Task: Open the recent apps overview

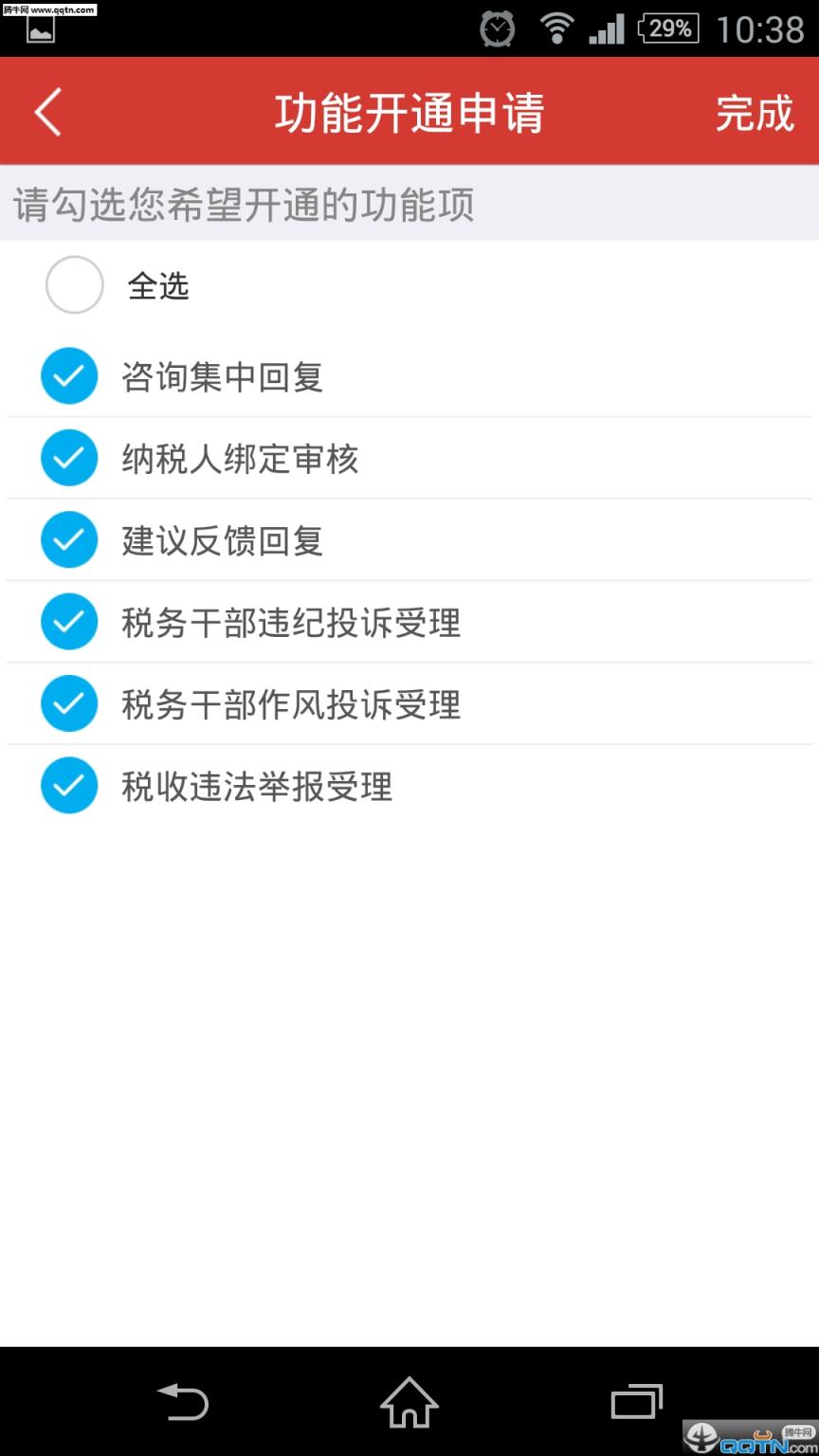Action: (636, 1402)
